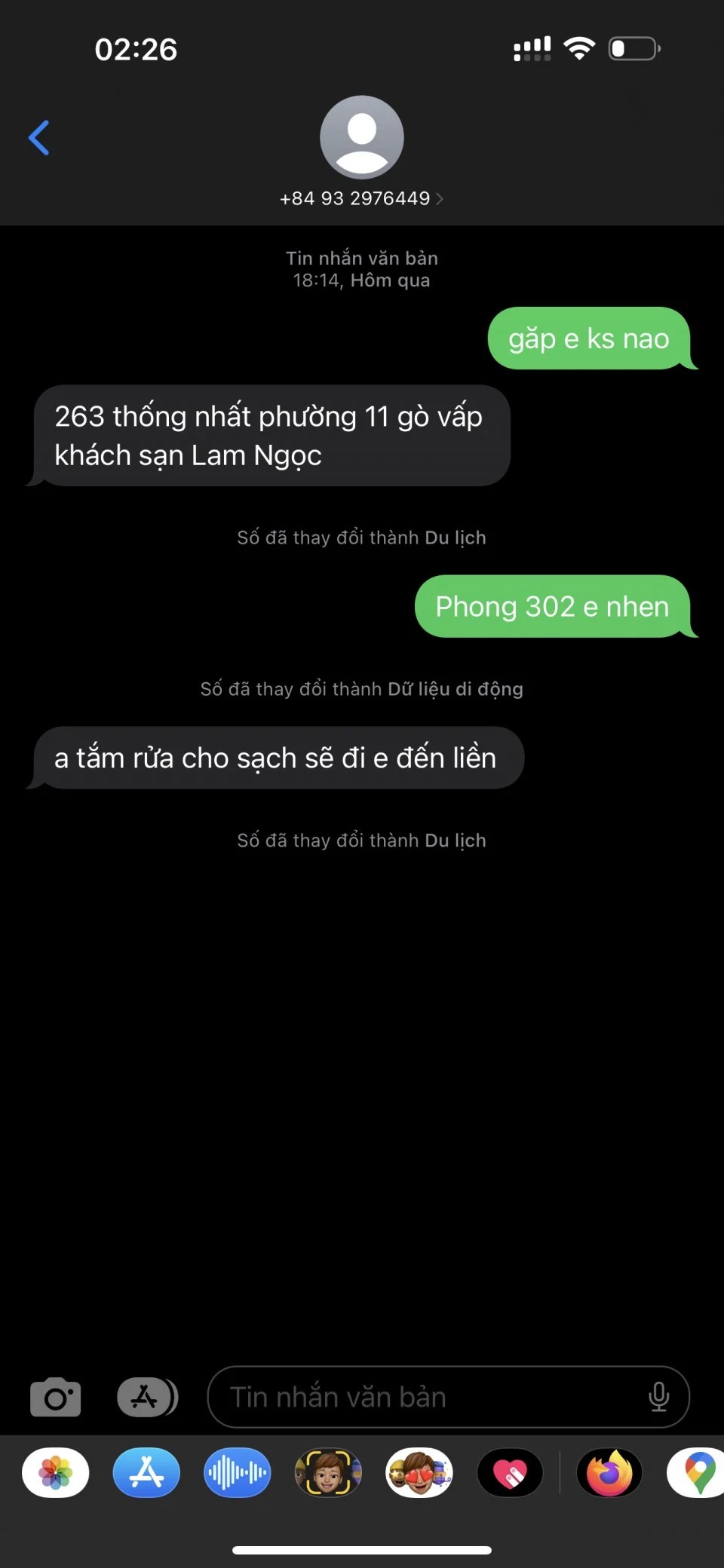This screenshot has height=1568, width=724.
Task: Open the Digital Touch heart app
Action: (x=510, y=1472)
